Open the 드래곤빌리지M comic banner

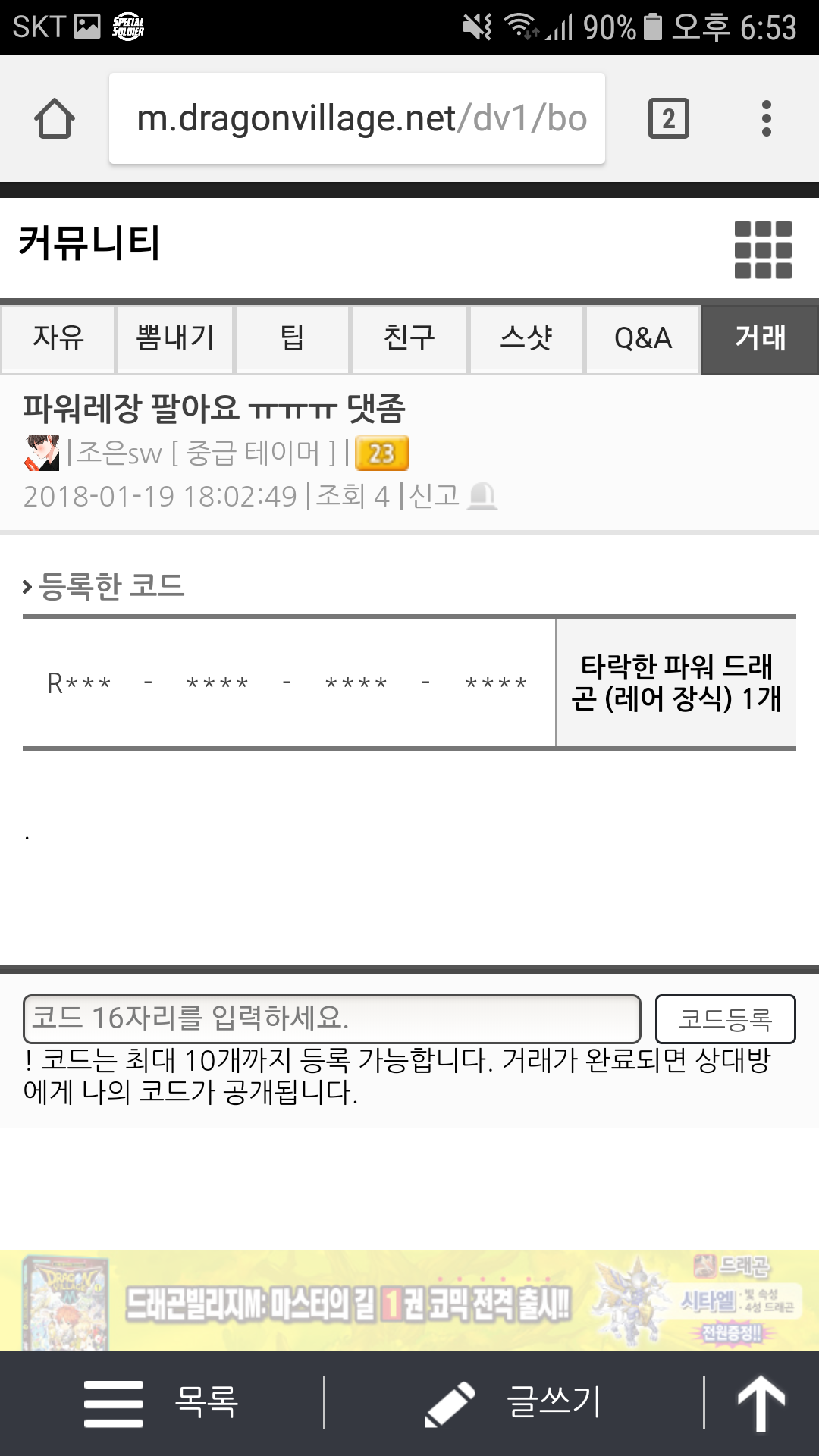coord(409,1301)
